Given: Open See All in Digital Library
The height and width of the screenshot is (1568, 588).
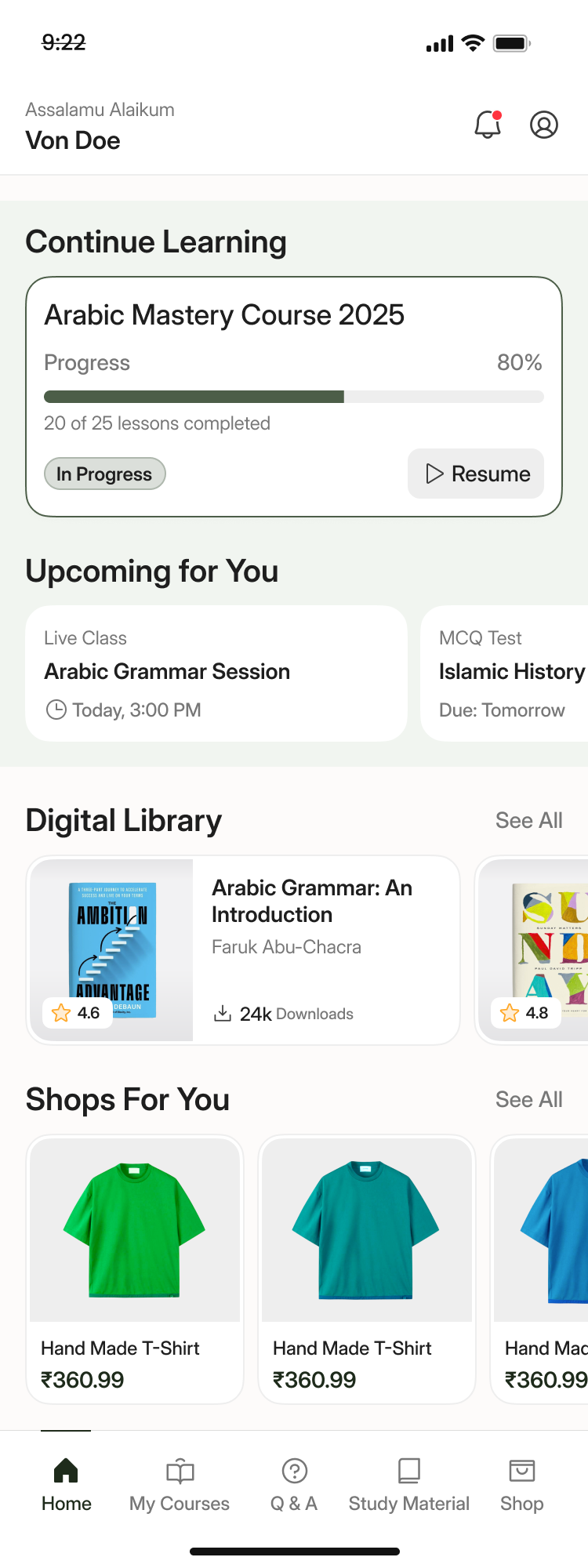Looking at the screenshot, I should click(528, 820).
